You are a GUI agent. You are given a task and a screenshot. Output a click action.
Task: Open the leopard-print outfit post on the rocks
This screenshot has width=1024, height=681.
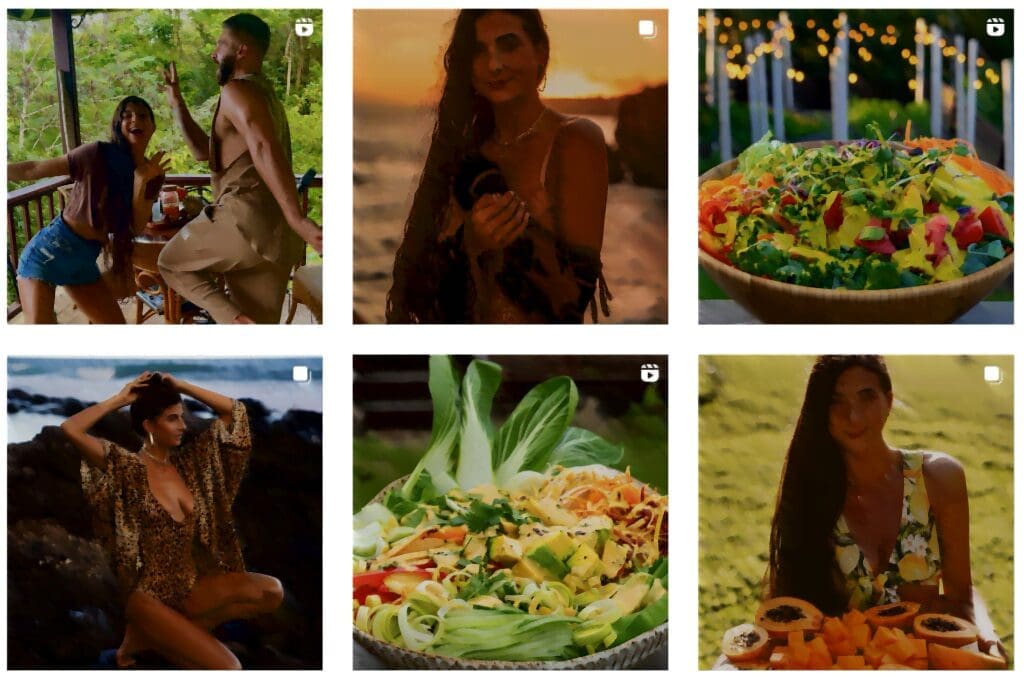point(164,512)
